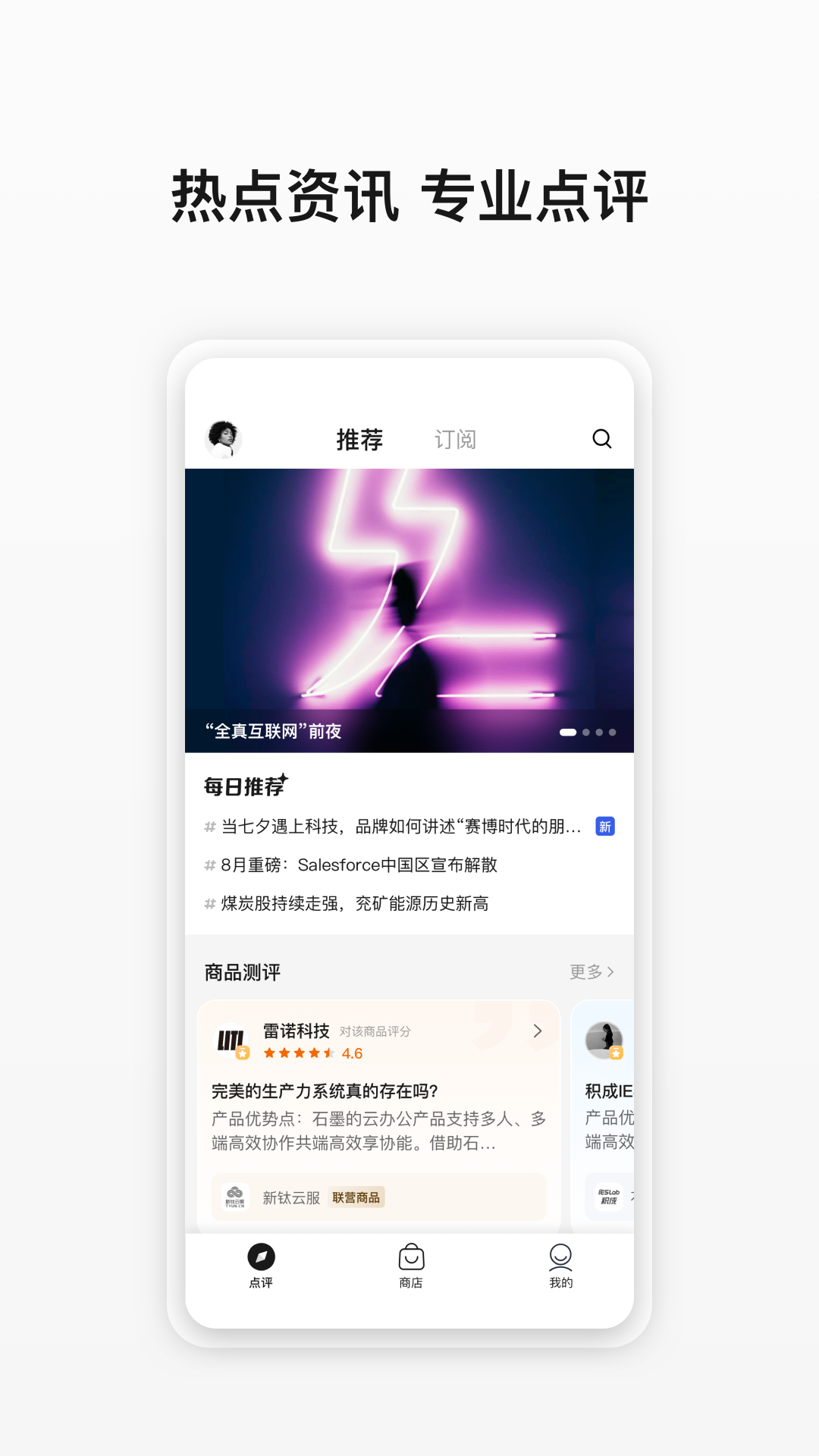Click the 雷诺科技 brand logo
This screenshot has width=819, height=1456.
[231, 1040]
